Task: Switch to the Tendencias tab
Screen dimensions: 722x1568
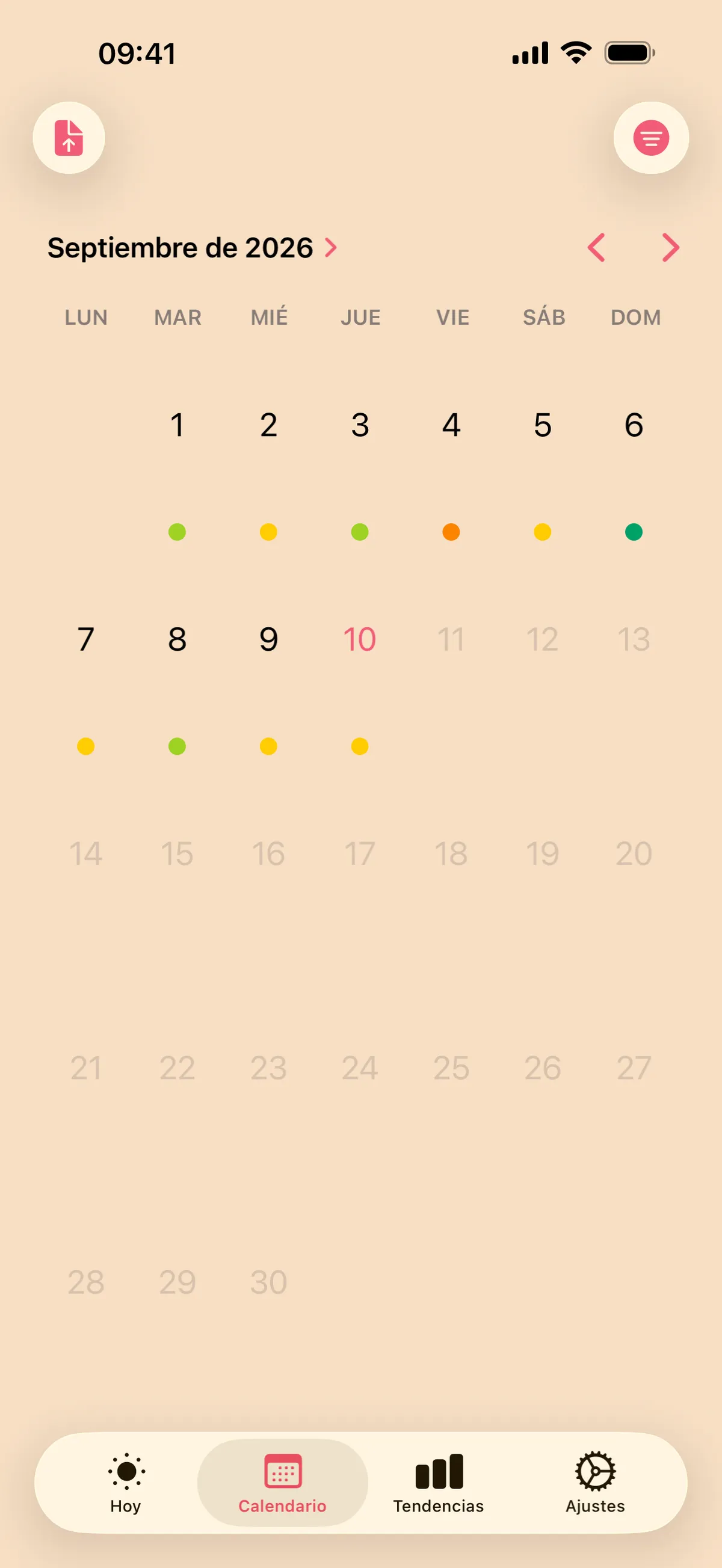Action: (438, 1483)
